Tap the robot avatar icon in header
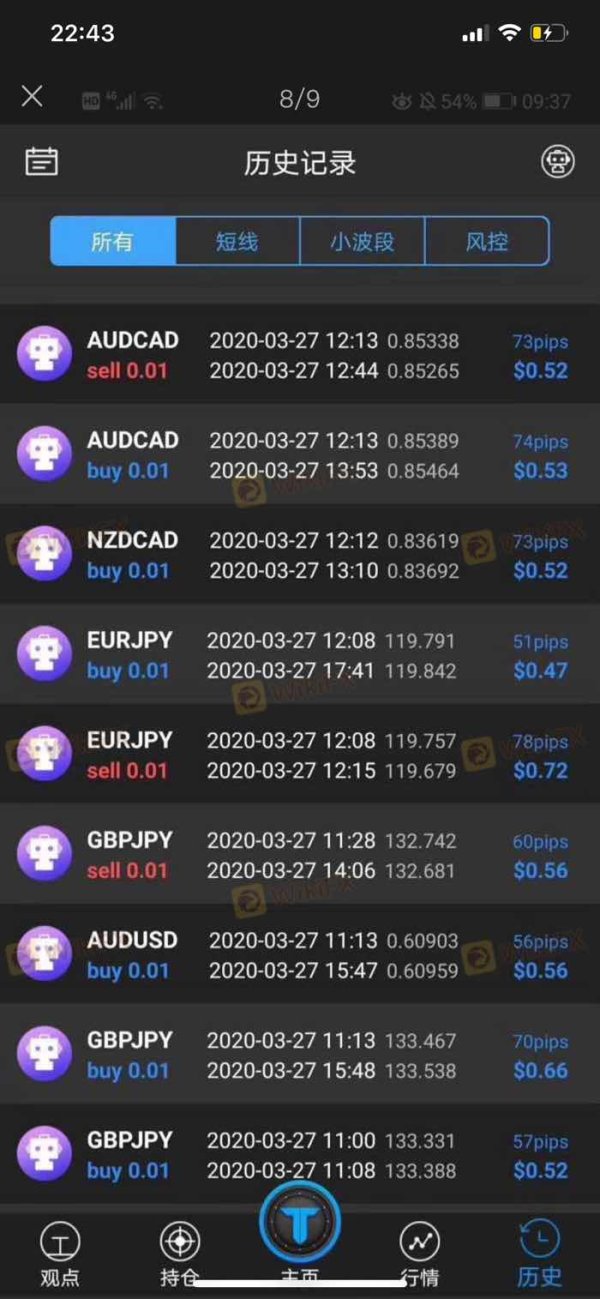This screenshot has width=600, height=1299. [558, 161]
